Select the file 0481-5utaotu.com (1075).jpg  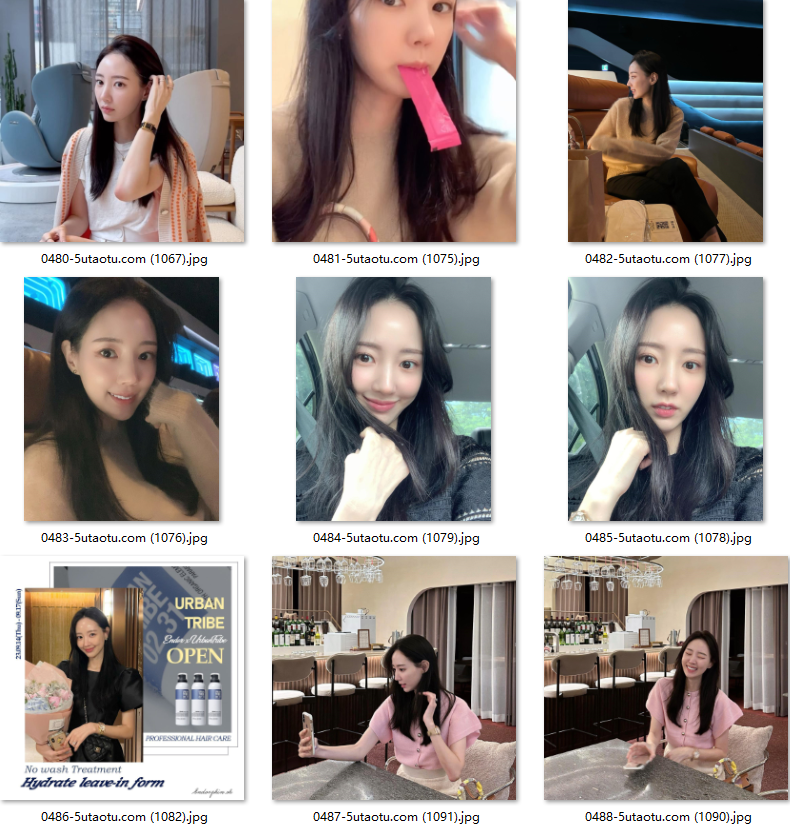[x=394, y=120]
